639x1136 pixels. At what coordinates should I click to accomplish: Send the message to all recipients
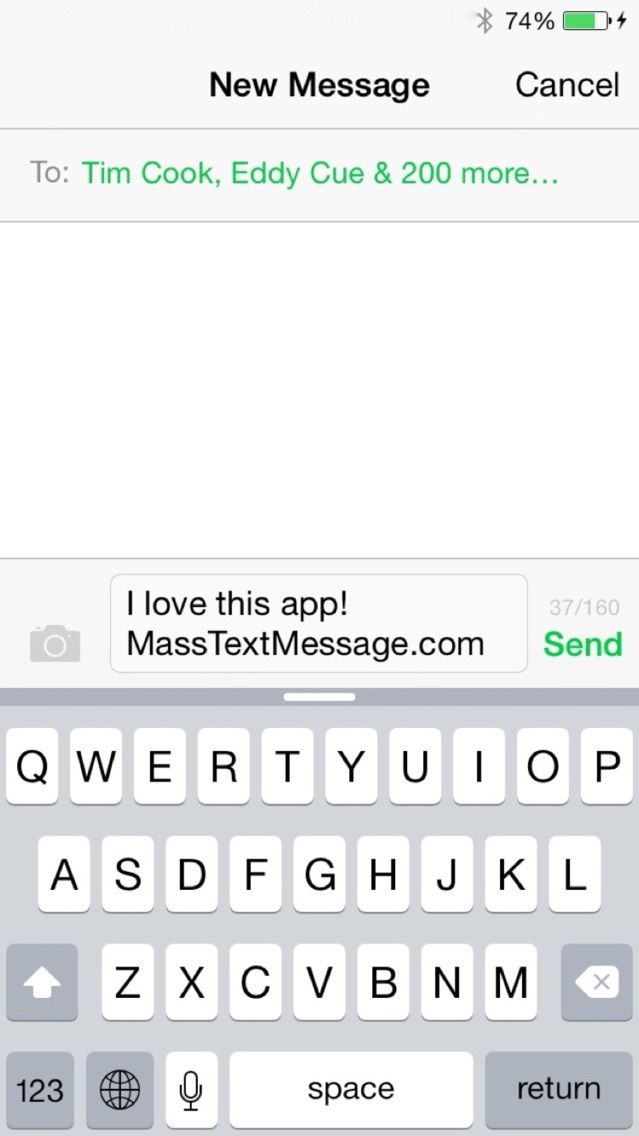(582, 643)
